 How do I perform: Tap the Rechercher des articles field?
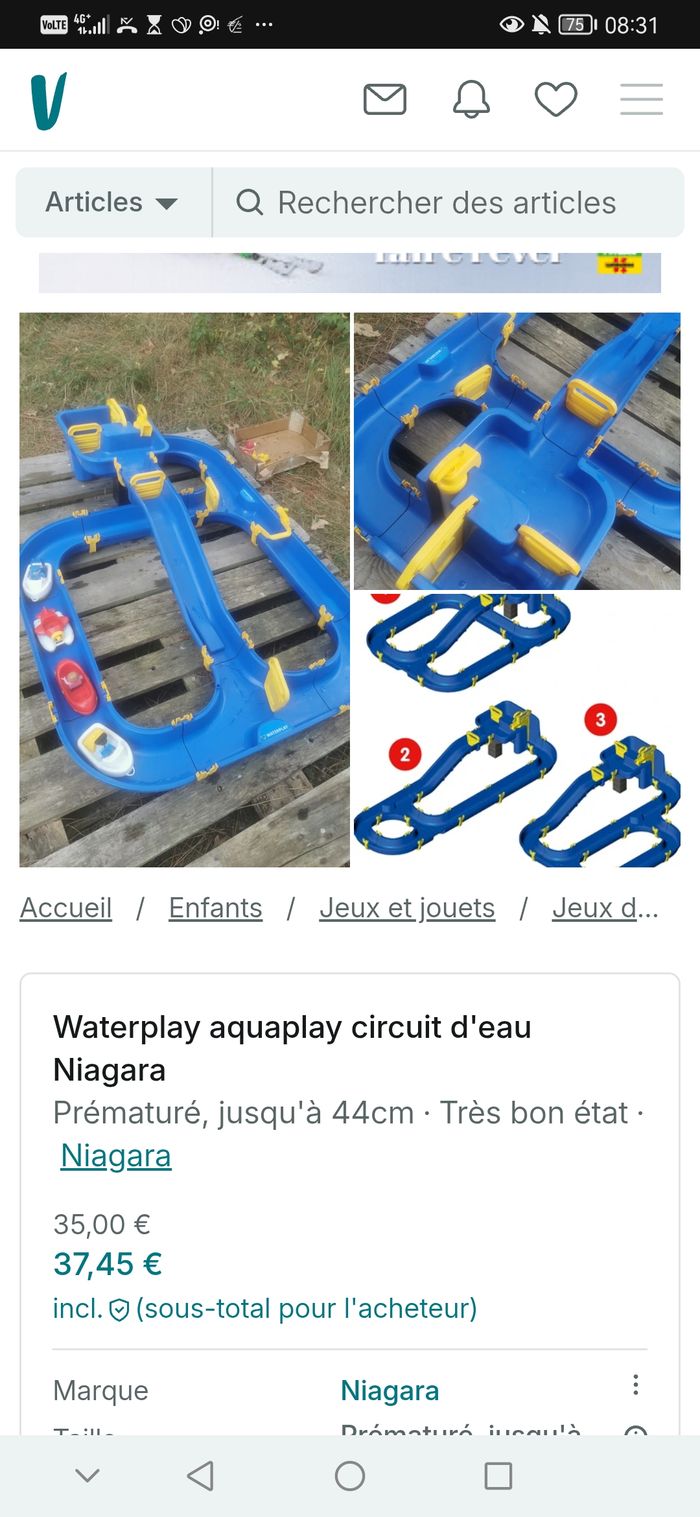pyautogui.click(x=447, y=203)
